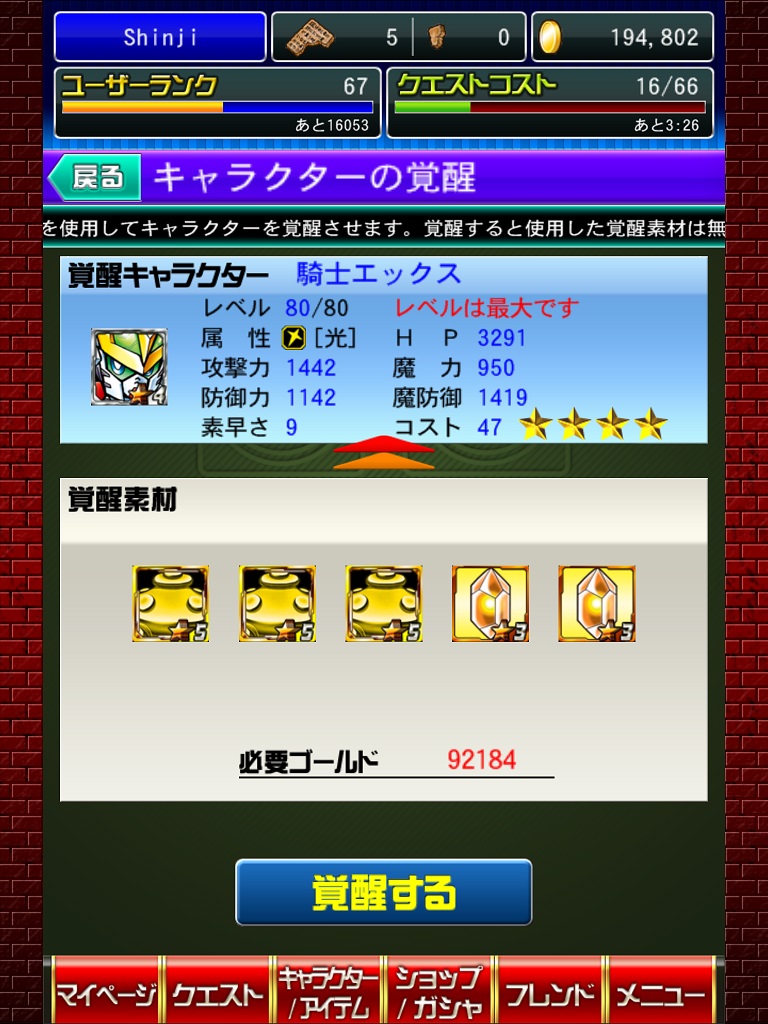Open the メニュー tab
The image size is (768, 1024).
(x=660, y=993)
